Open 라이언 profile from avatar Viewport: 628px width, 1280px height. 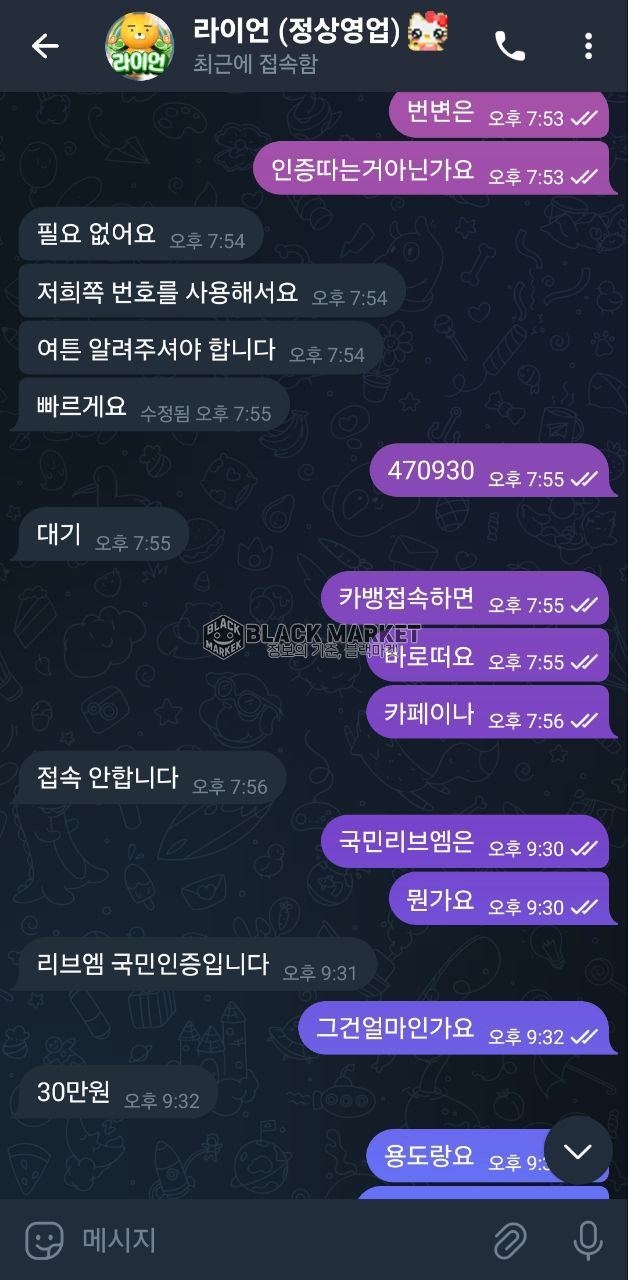click(140, 46)
